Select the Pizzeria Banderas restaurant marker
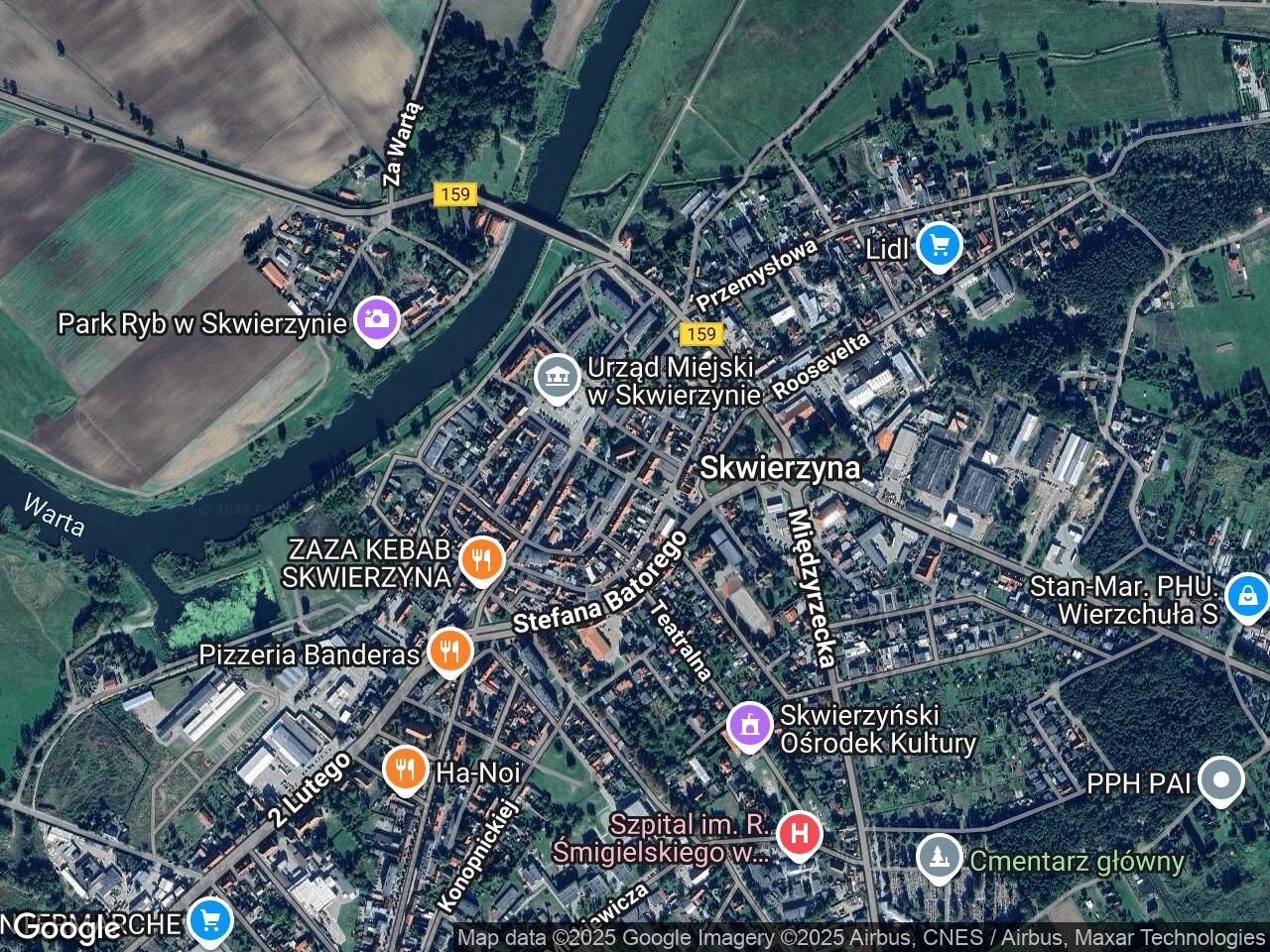The height and width of the screenshot is (952, 1270). [x=450, y=652]
